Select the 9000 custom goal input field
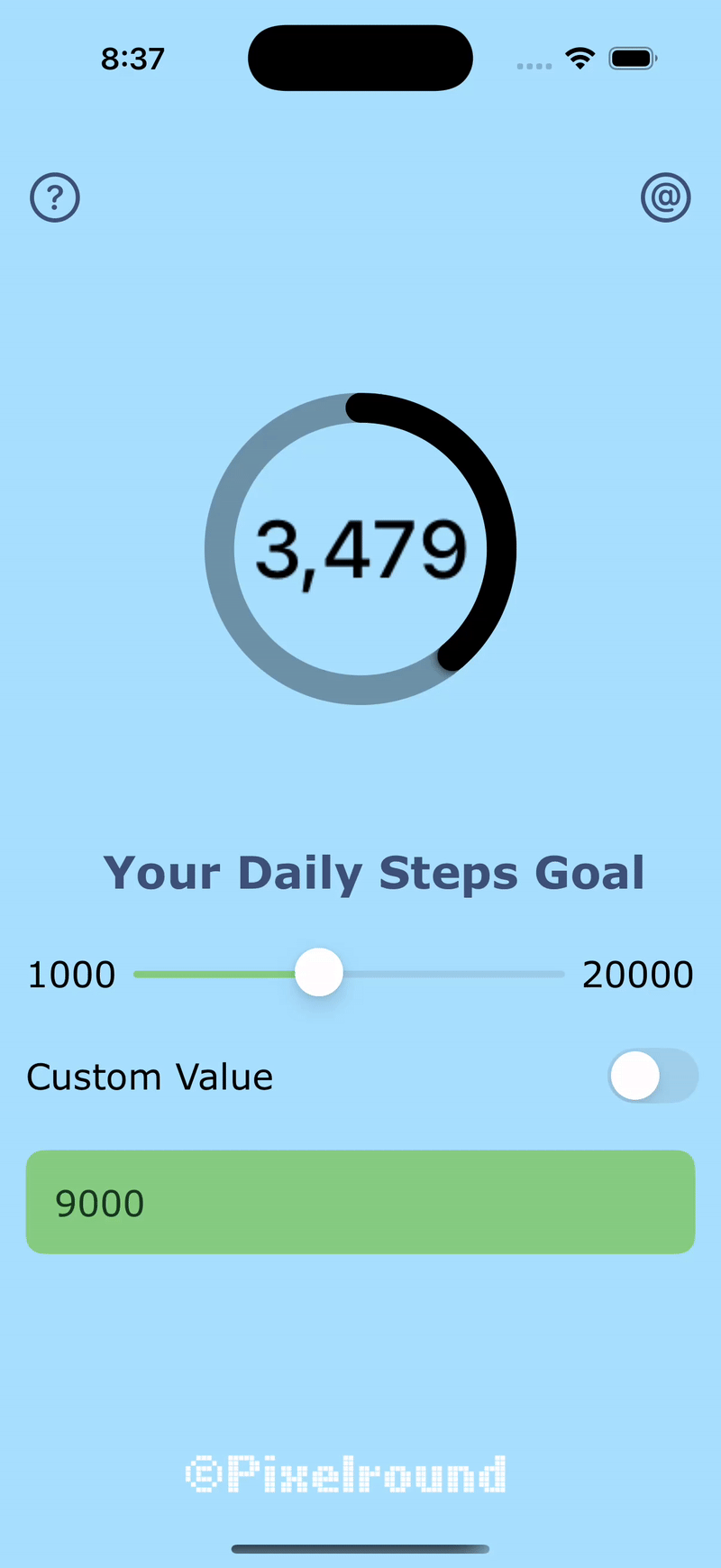This screenshot has height=1568, width=721. [360, 1202]
